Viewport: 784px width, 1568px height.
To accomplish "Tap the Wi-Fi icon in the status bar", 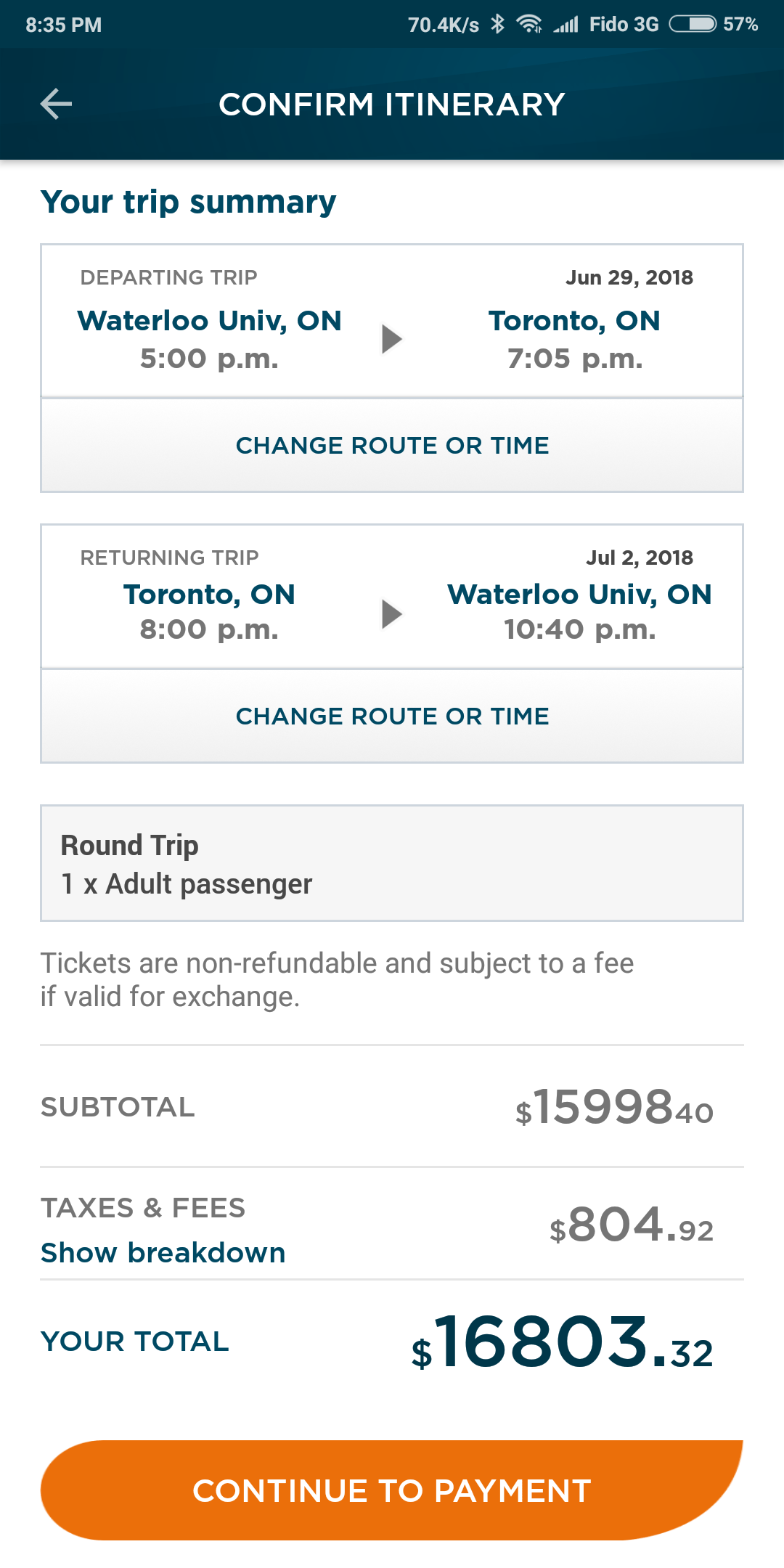I will coord(530,23).
